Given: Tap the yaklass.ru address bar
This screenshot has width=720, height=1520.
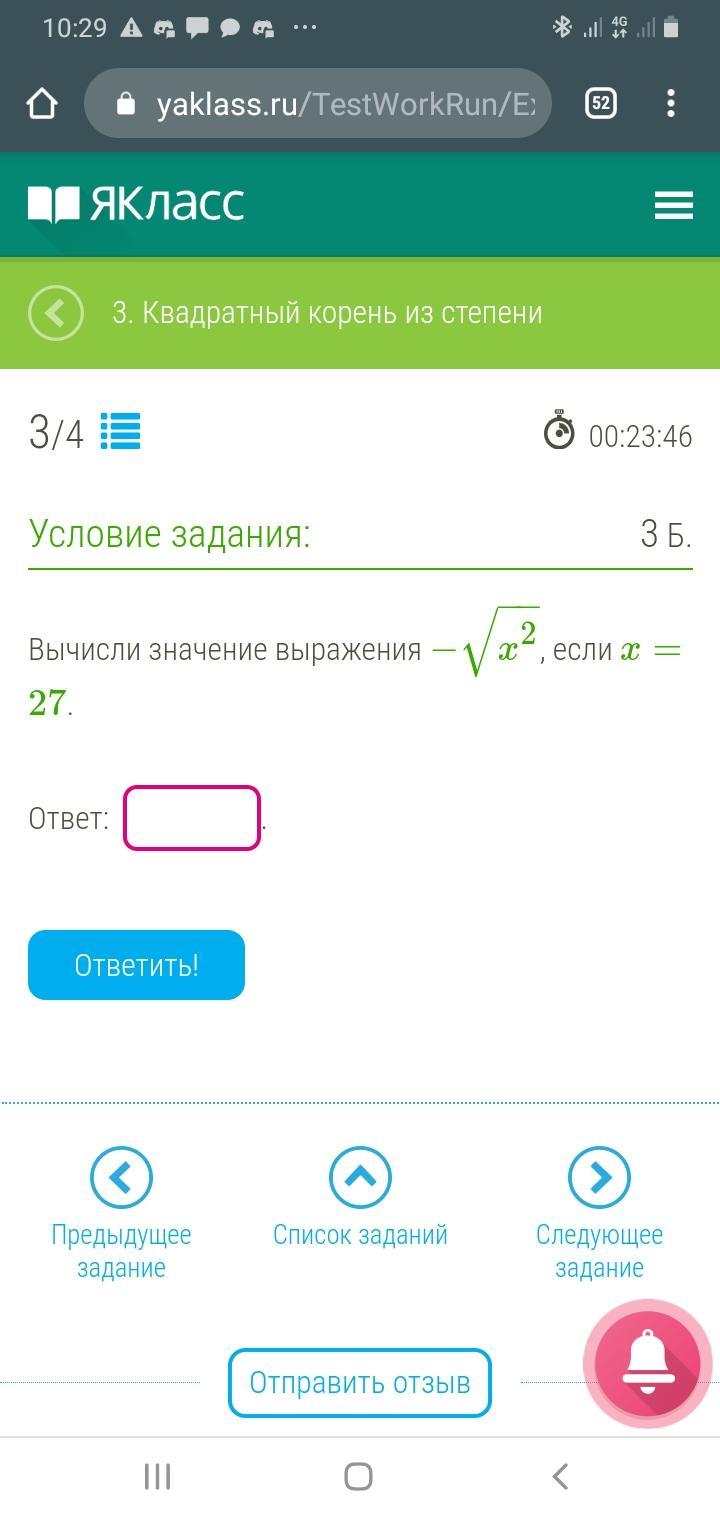Looking at the screenshot, I should point(318,103).
